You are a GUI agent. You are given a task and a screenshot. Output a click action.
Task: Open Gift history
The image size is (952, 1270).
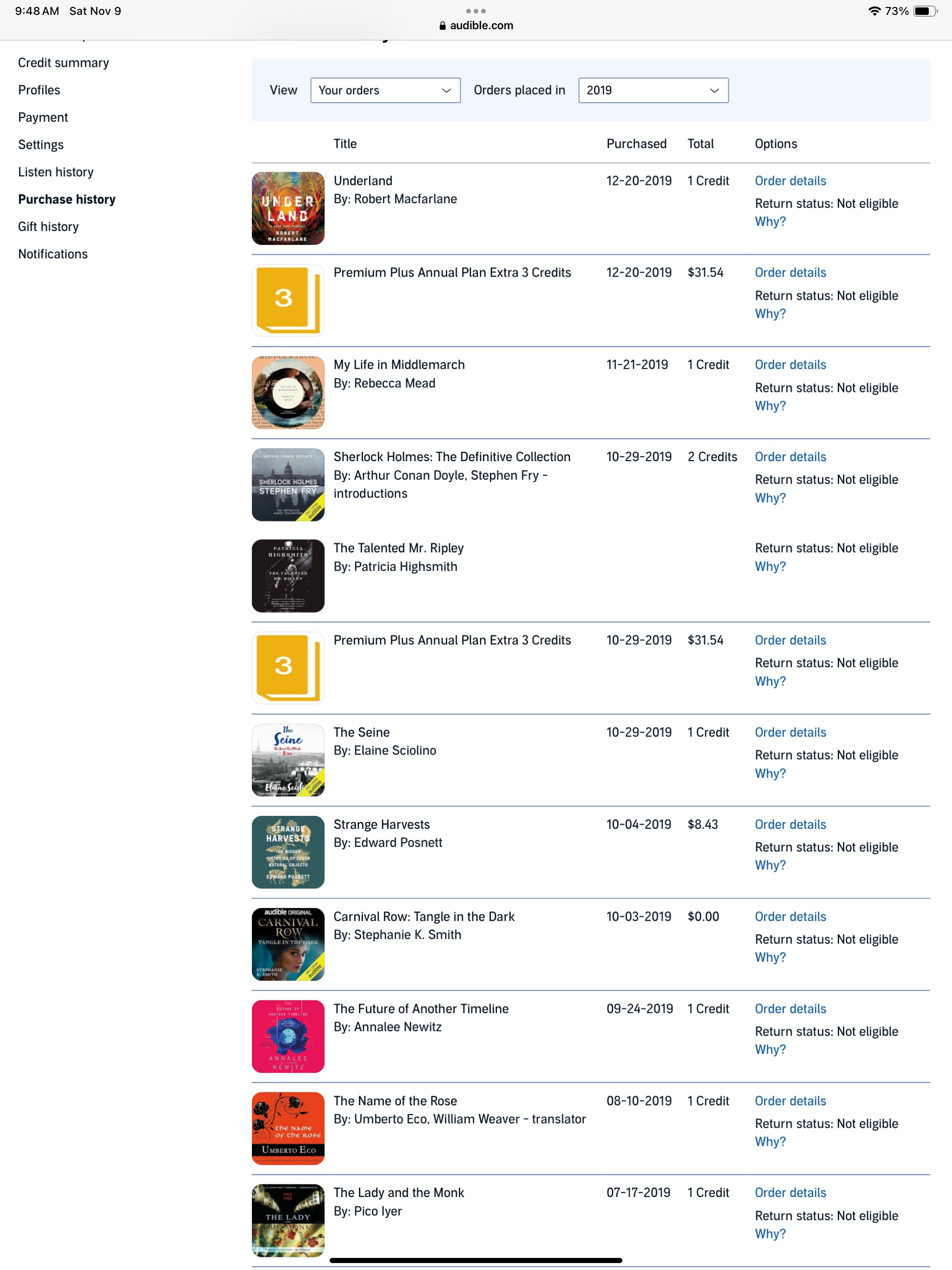[x=48, y=226]
